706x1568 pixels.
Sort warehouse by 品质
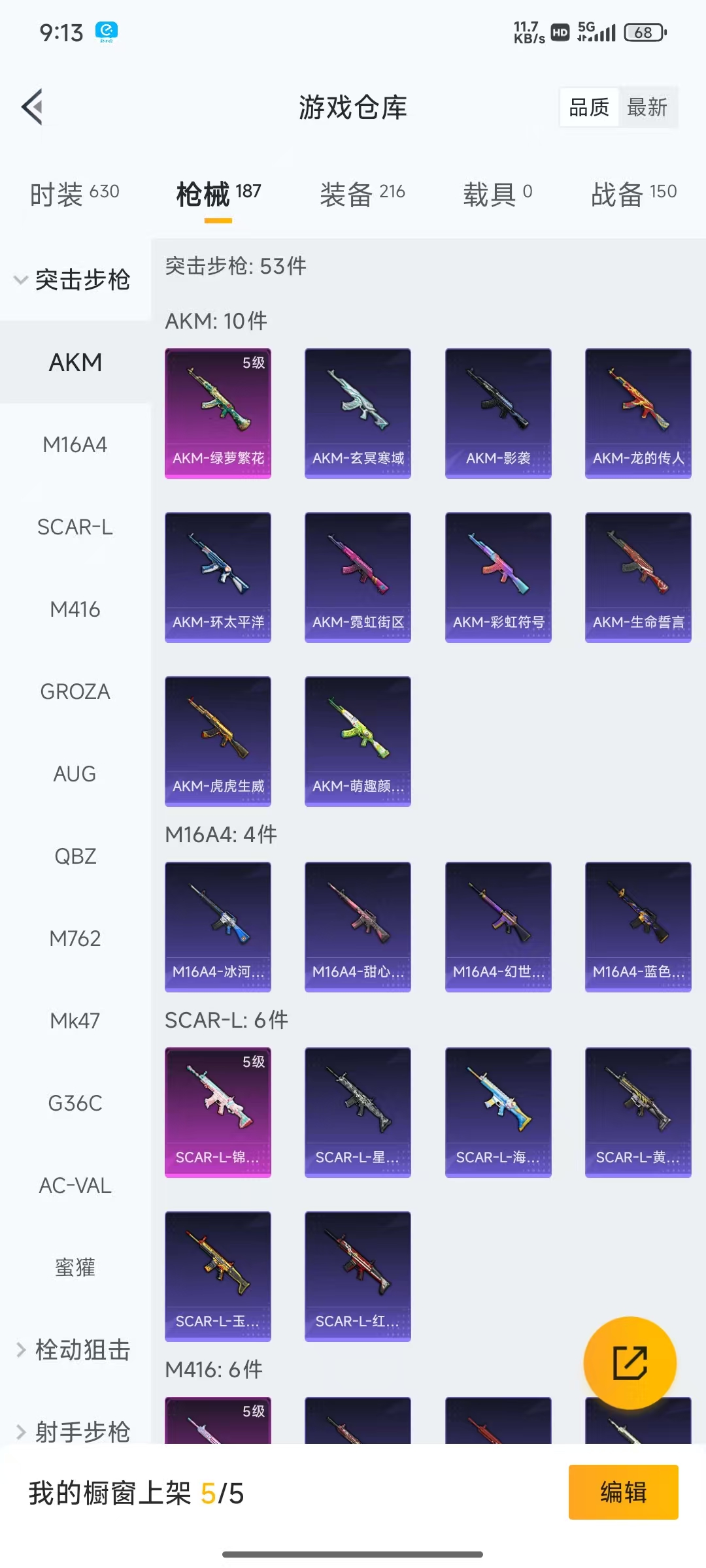pyautogui.click(x=589, y=107)
